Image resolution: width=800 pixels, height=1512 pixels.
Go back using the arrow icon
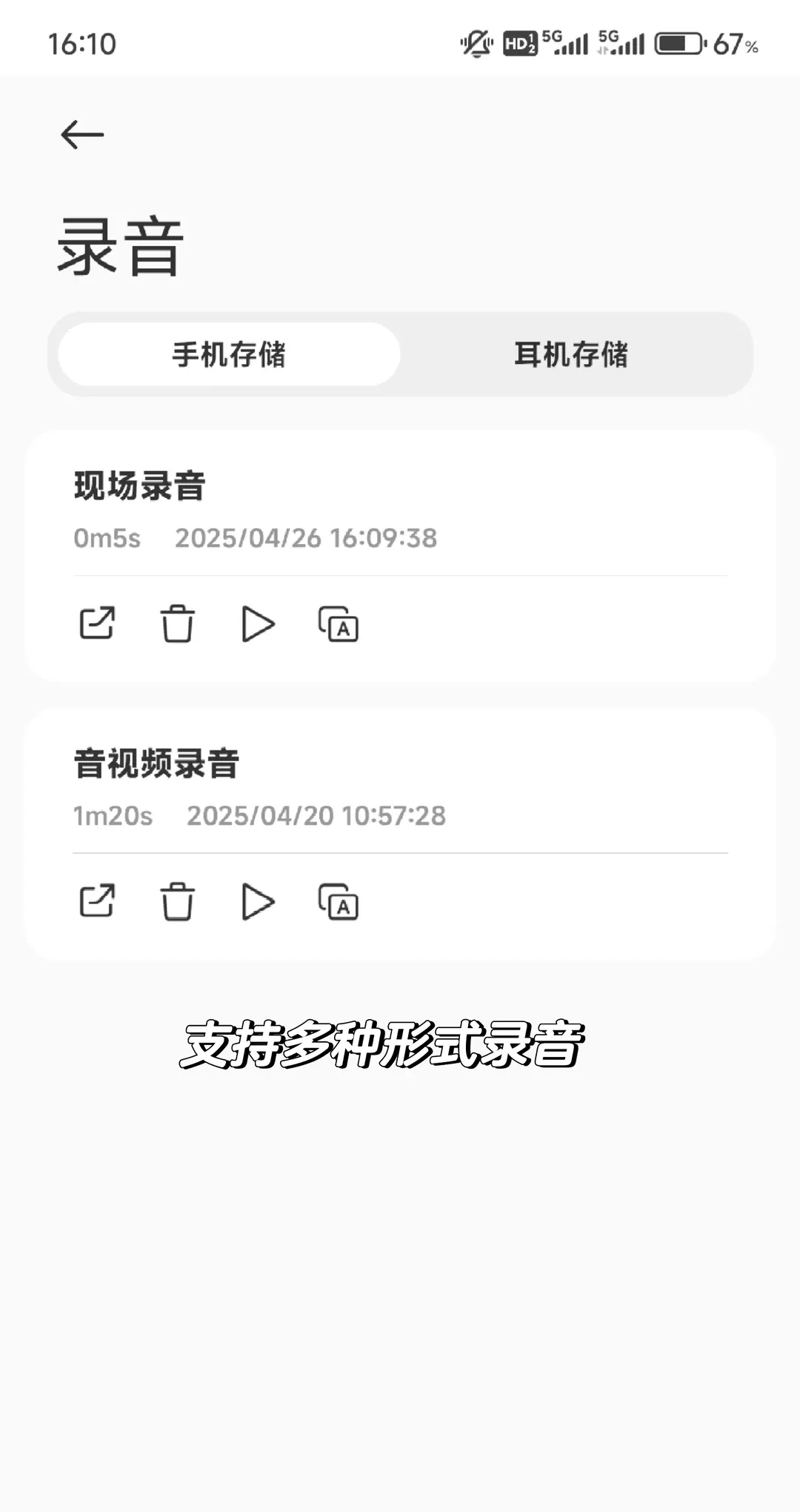pos(82,135)
